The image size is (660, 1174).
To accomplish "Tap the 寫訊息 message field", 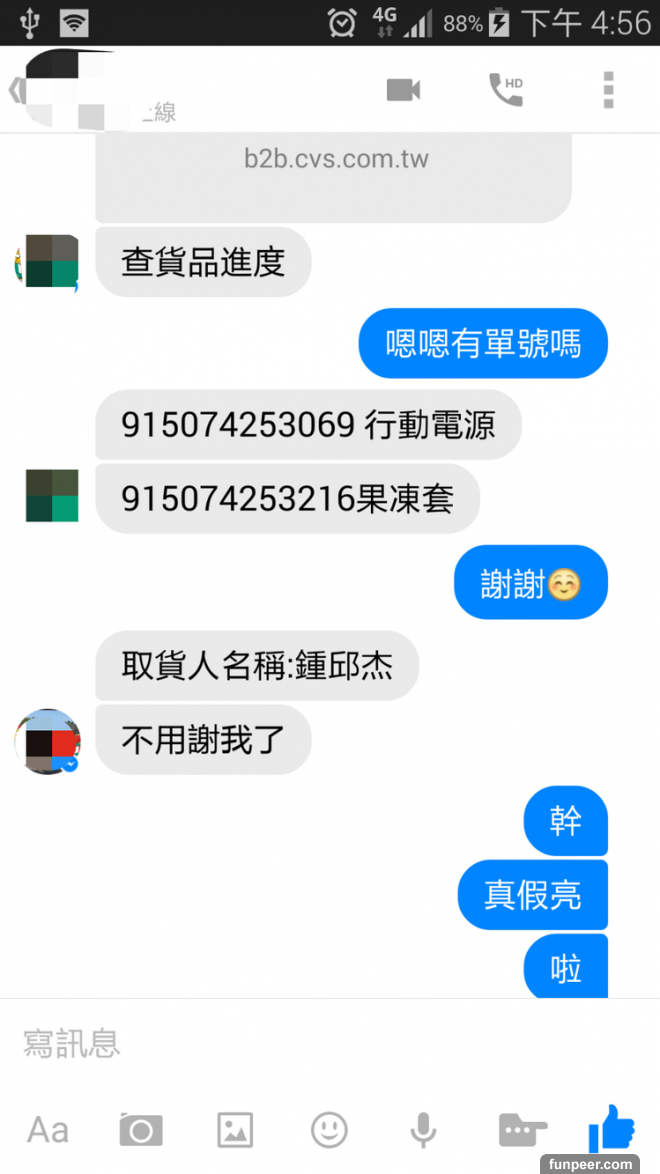I will click(x=300, y=1044).
